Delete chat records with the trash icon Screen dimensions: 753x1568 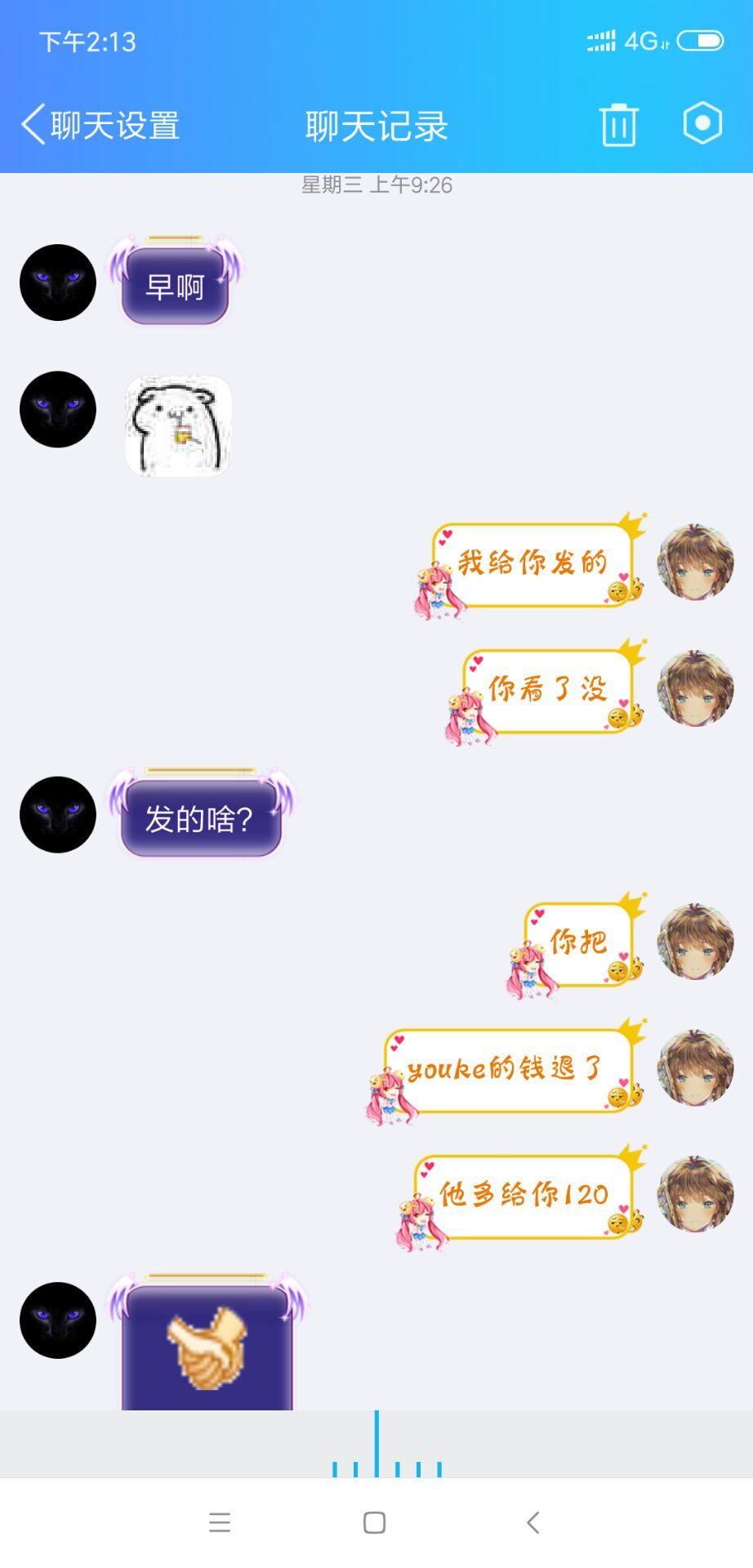pyautogui.click(x=618, y=125)
